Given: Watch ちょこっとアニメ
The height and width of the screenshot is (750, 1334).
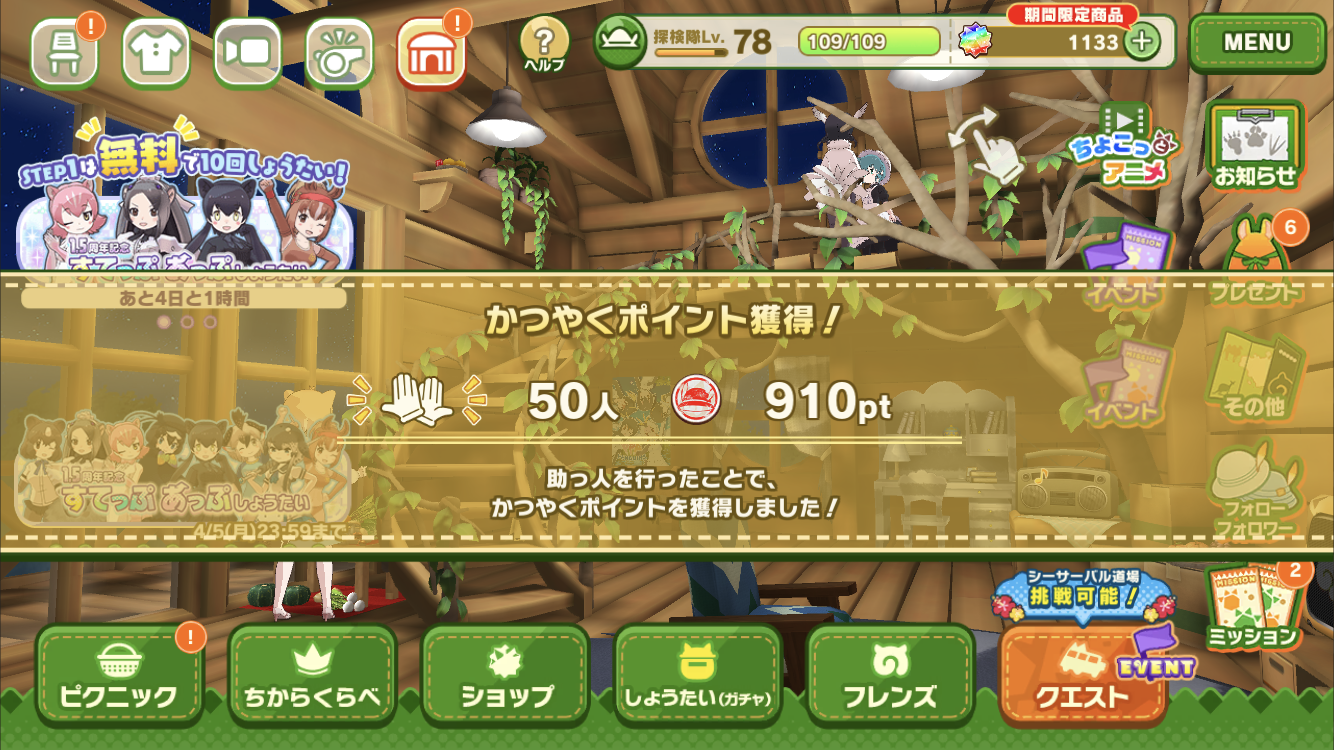Looking at the screenshot, I should pos(1121,146).
